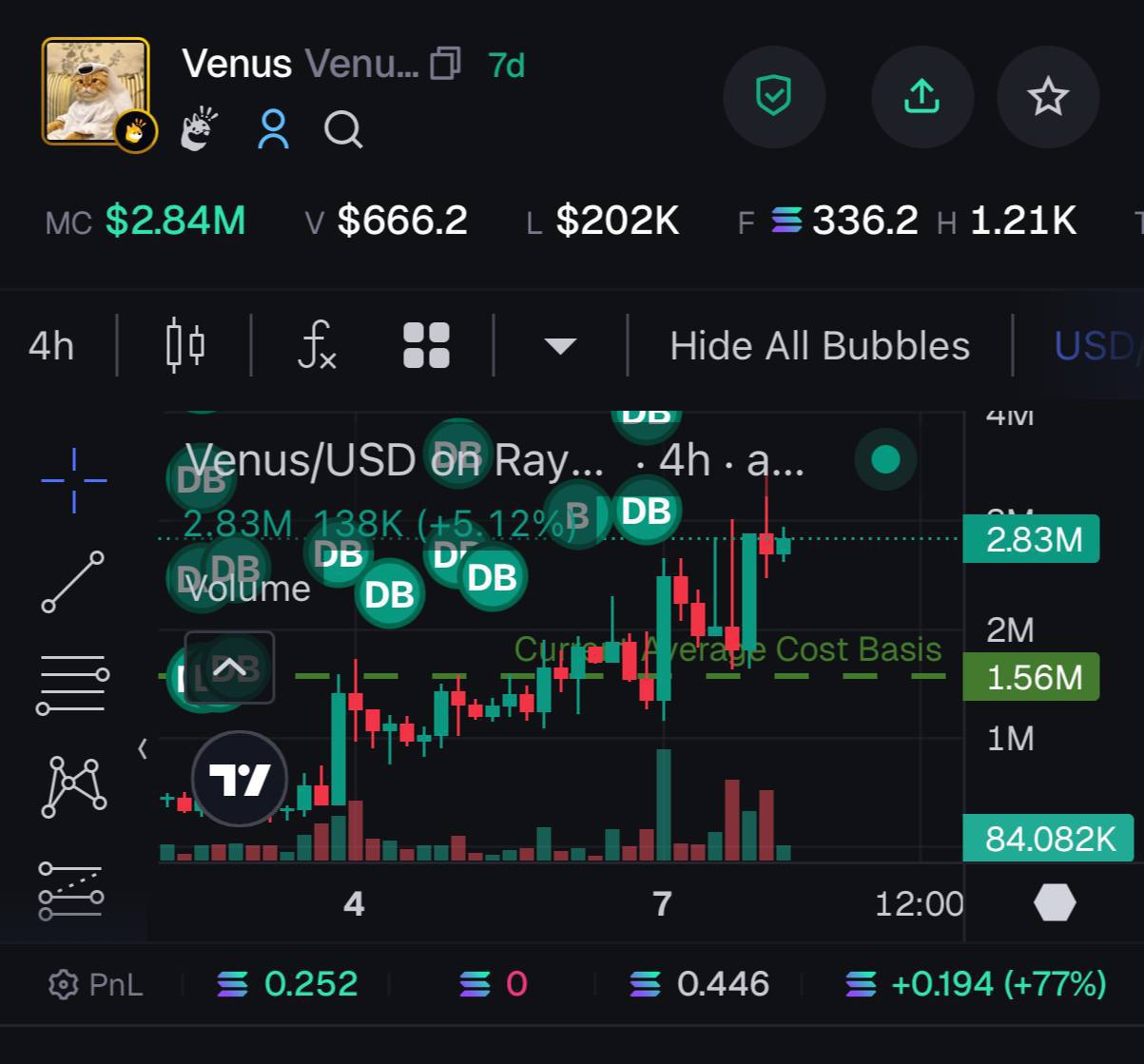
Task: Open the hexagon chart settings icon
Action: [1054, 902]
